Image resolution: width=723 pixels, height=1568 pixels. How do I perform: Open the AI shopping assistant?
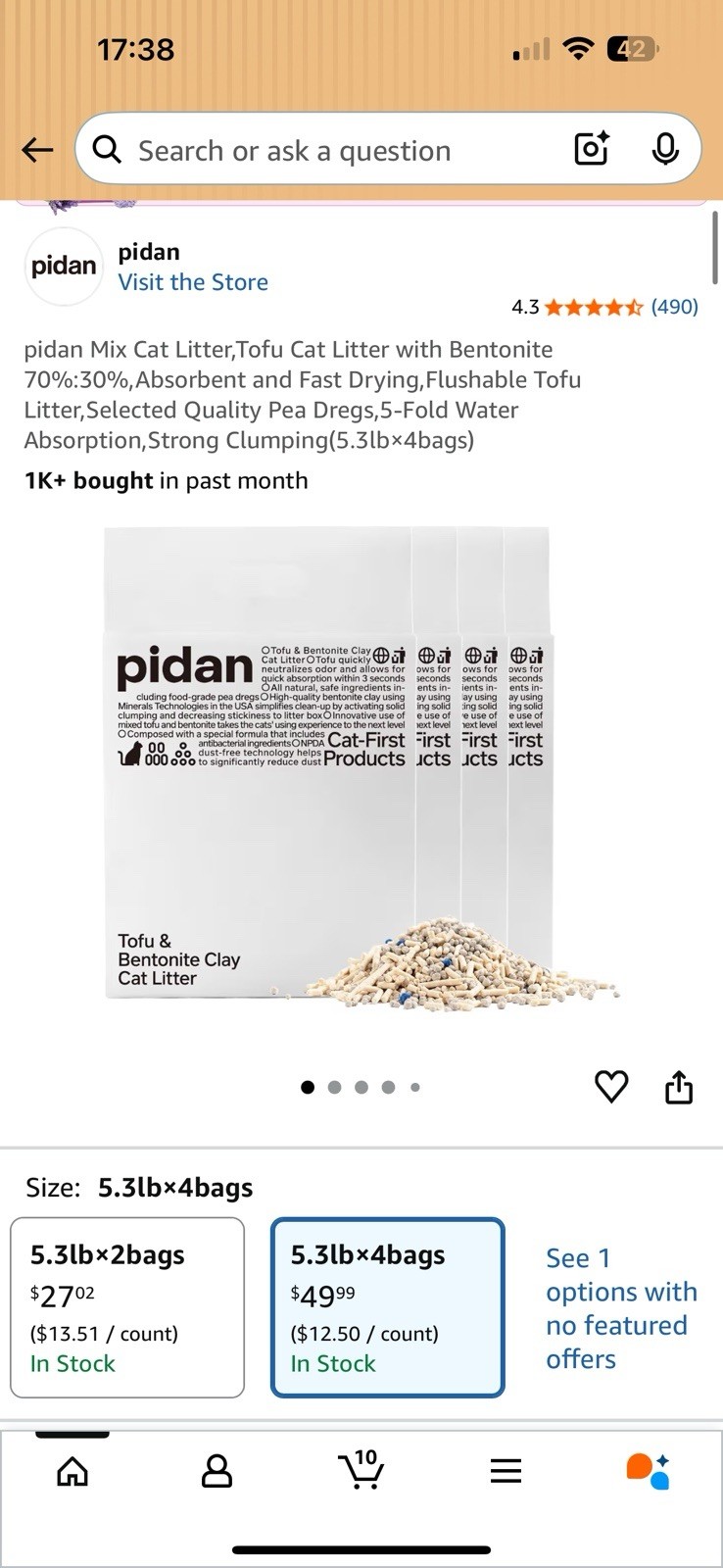point(648,1471)
